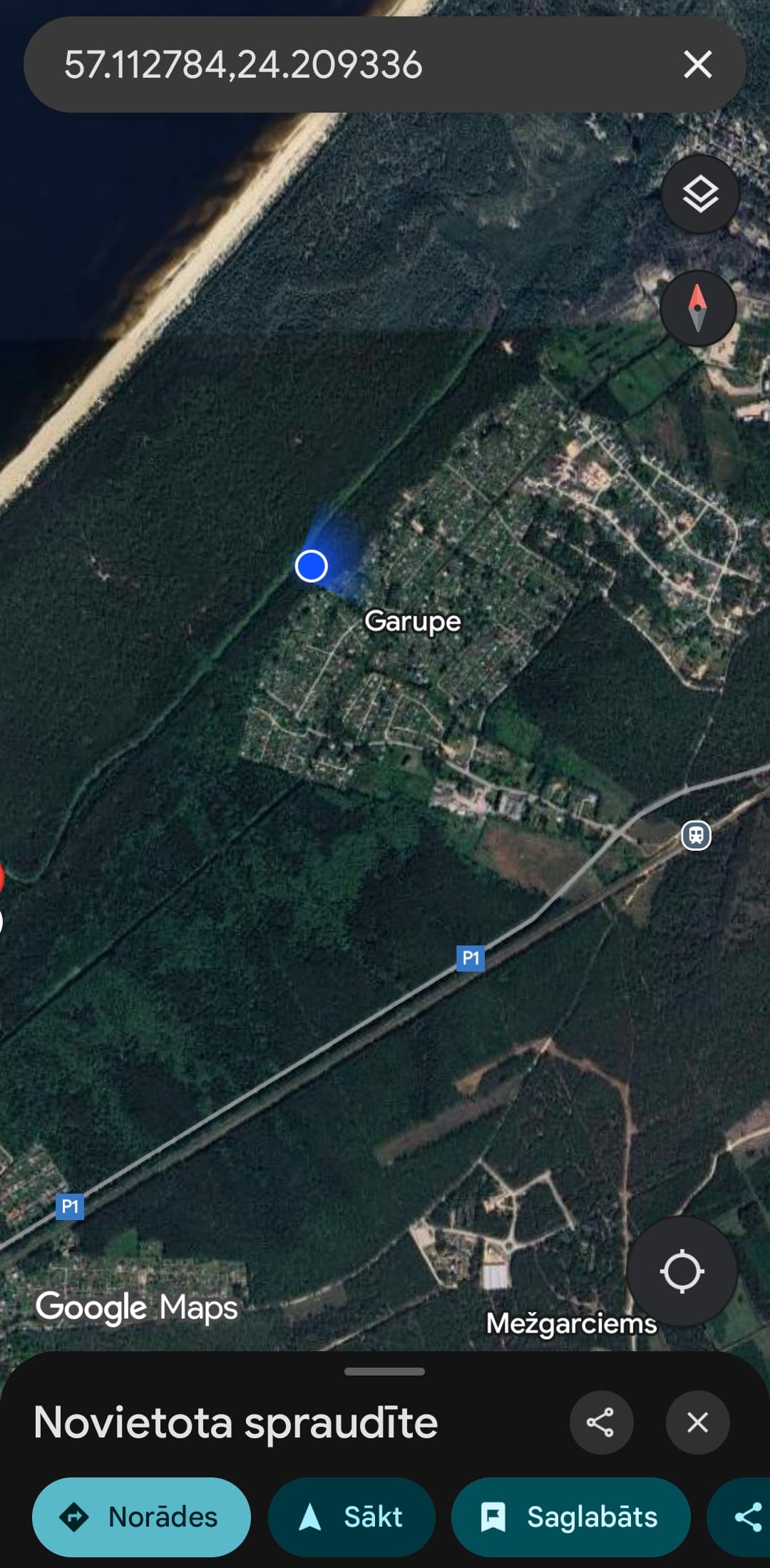Share the dropped pin via share icon
Screen dimensions: 770x1568
tap(600, 1423)
